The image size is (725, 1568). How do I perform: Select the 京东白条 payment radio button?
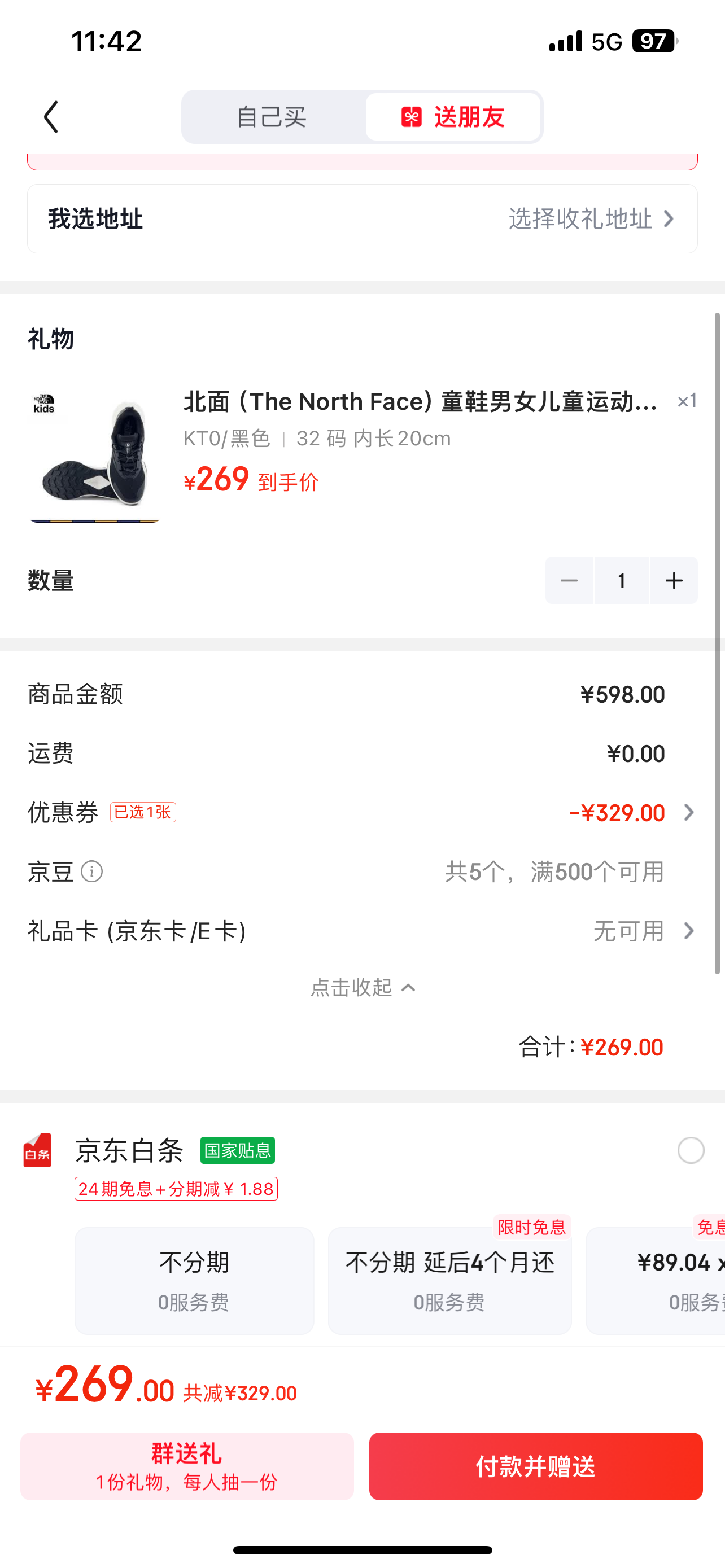[691, 1150]
